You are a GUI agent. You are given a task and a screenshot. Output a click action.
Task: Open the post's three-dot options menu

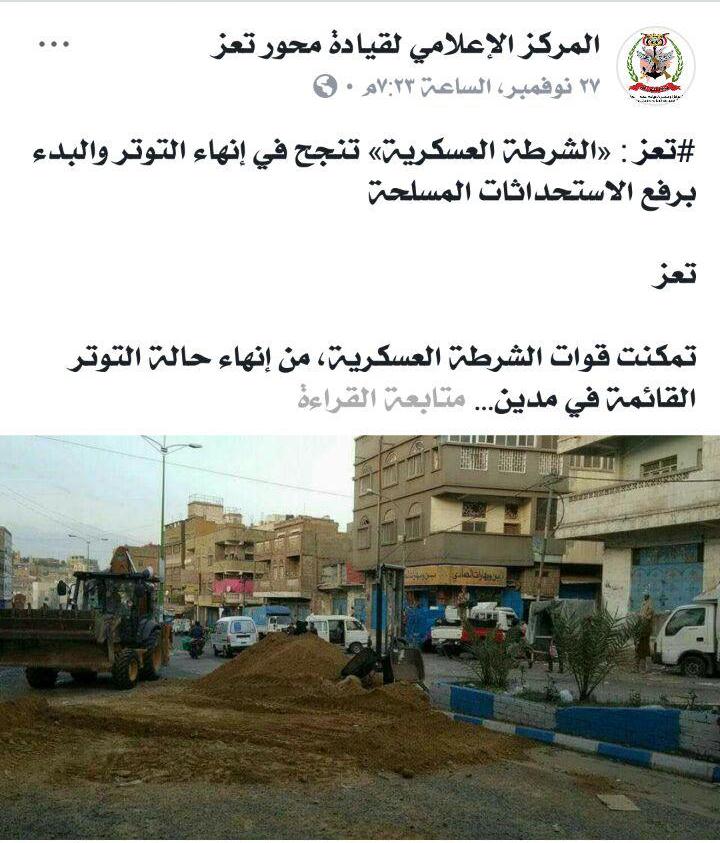[x=53, y=46]
